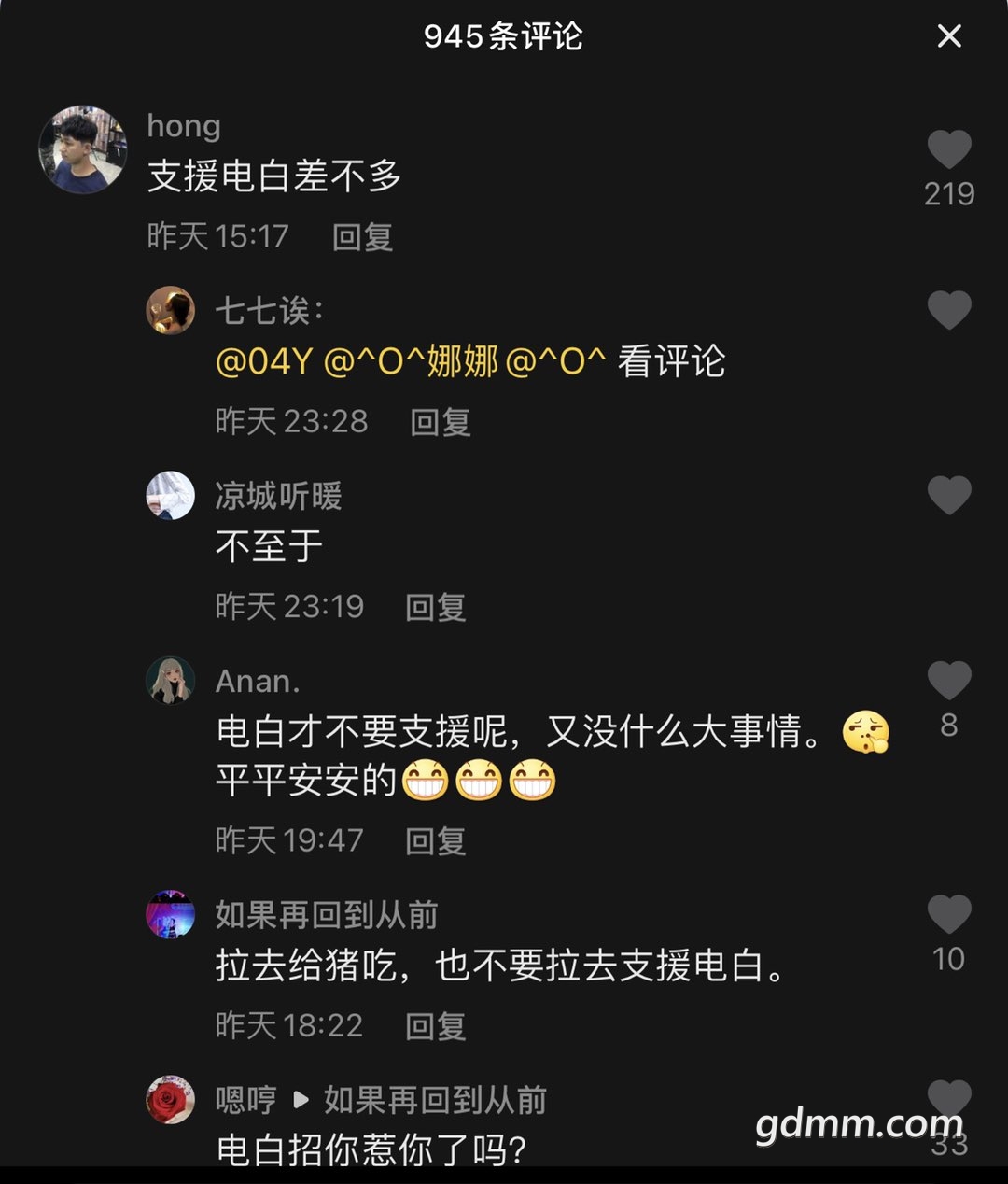Open the @^O^娜娜 mention
This screenshot has height=1184, width=1008.
click(x=411, y=361)
